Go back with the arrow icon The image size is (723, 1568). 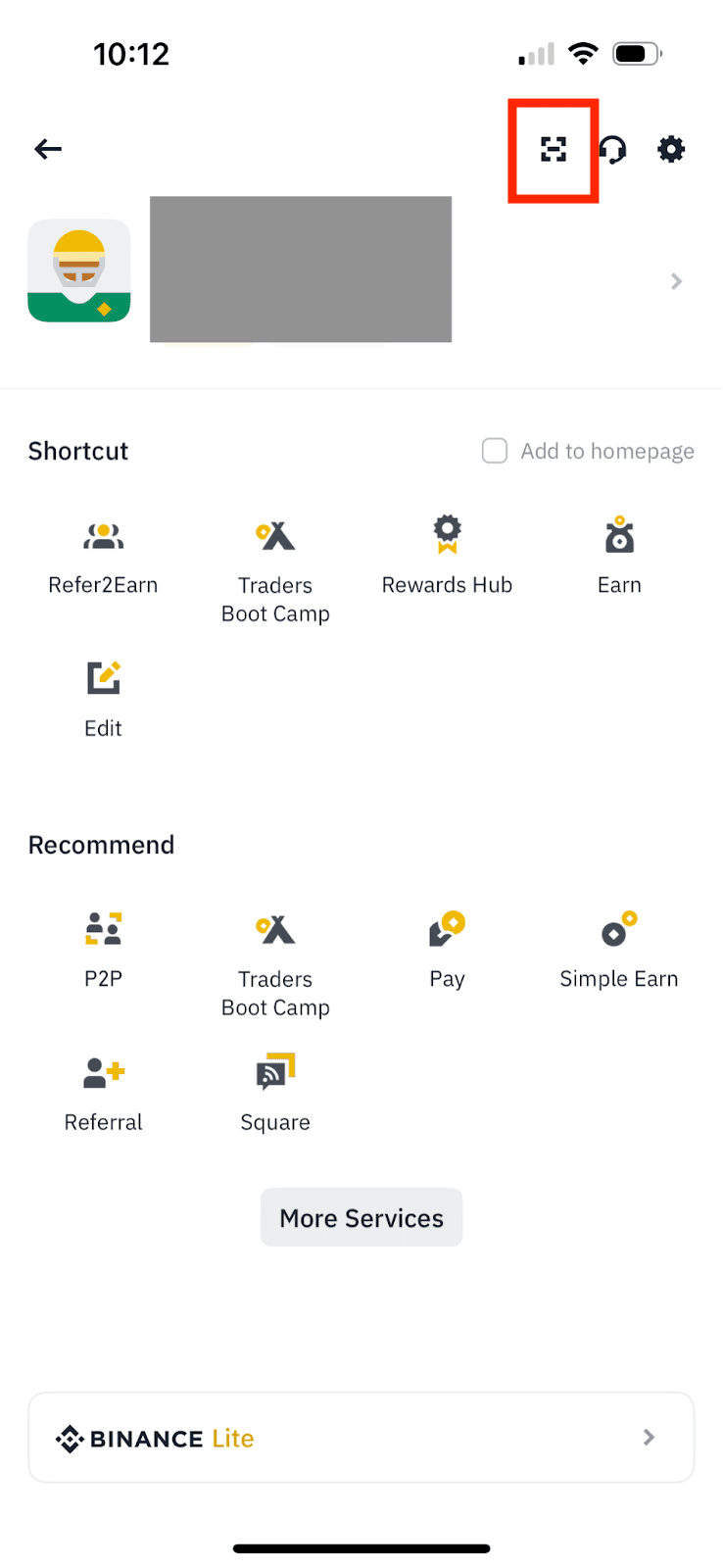(48, 149)
